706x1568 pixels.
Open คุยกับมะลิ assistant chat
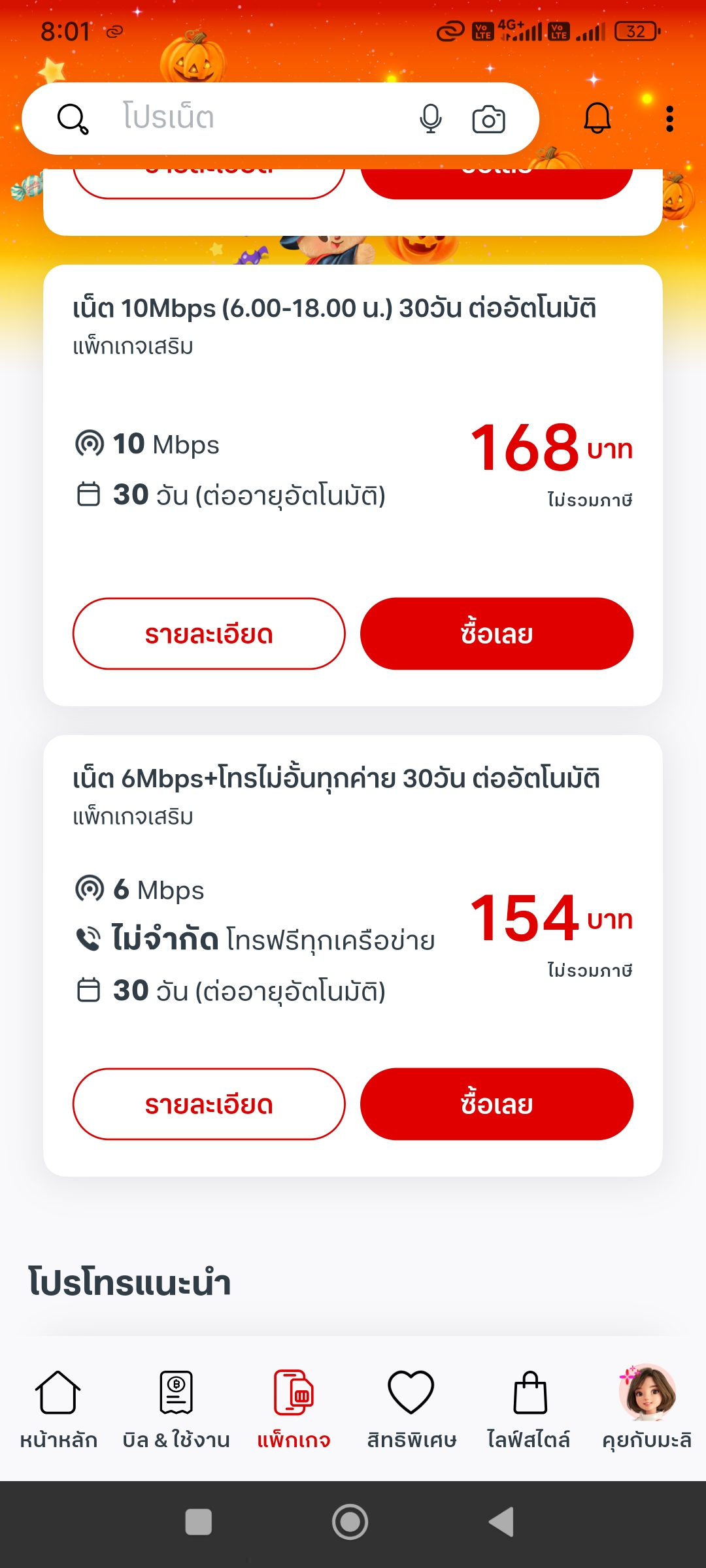point(647,1408)
